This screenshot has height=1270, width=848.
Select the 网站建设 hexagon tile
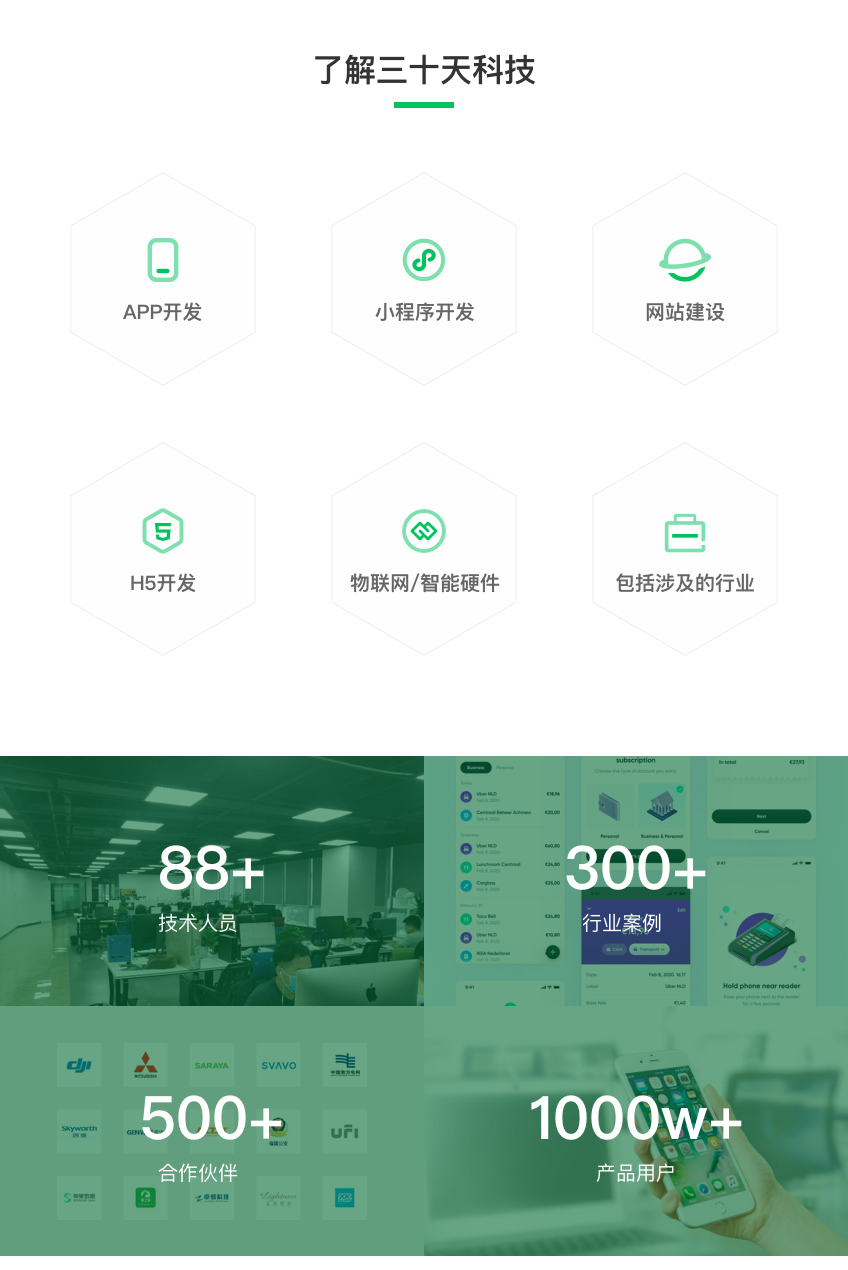[x=685, y=280]
